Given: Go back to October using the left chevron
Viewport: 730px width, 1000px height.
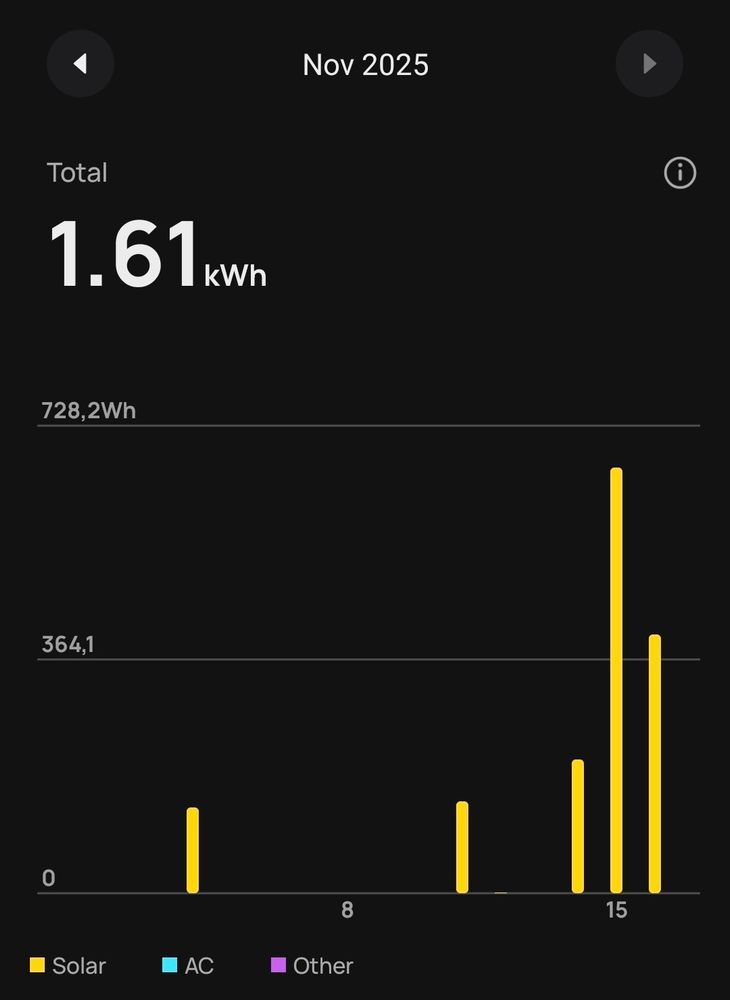Looking at the screenshot, I should [x=80, y=64].
